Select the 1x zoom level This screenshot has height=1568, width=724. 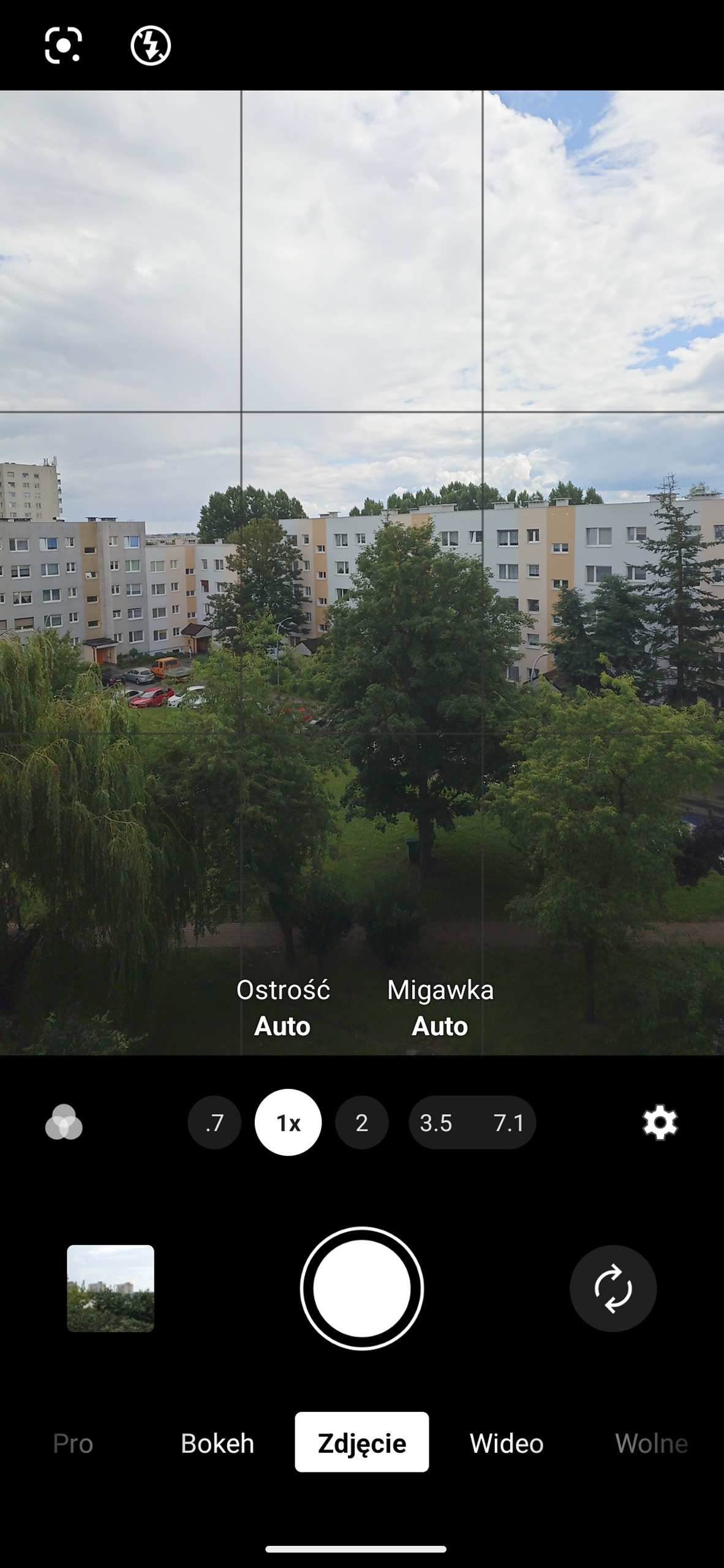[x=288, y=1123]
